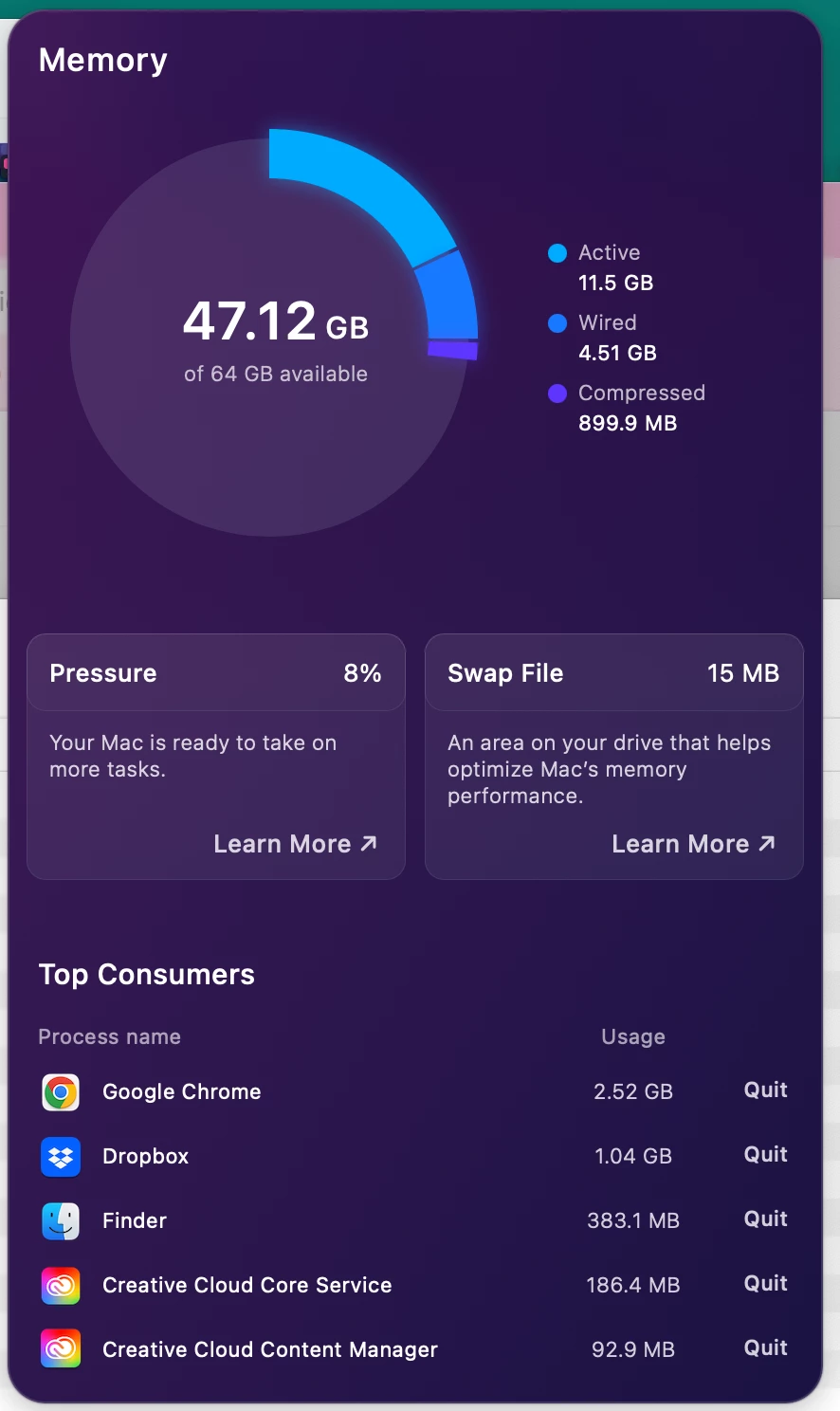Viewport: 840px width, 1411px height.
Task: Quit Creative Cloud Core Service
Action: (x=765, y=1284)
